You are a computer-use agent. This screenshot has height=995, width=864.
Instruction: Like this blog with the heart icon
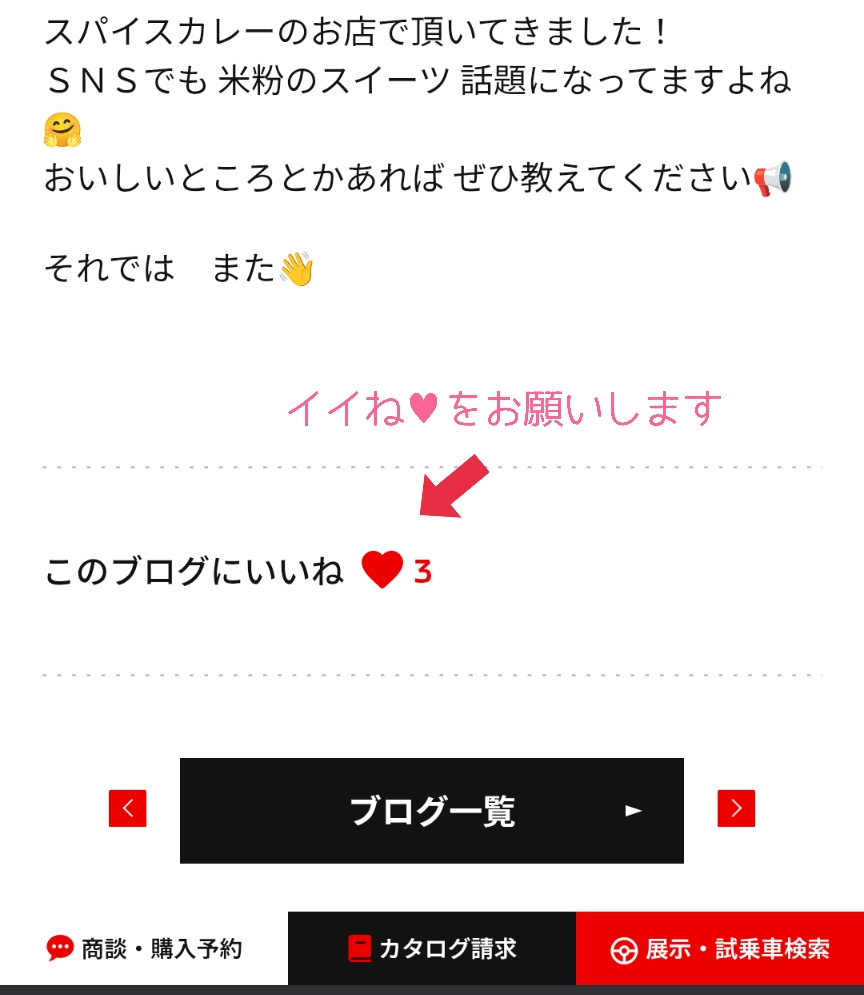382,570
